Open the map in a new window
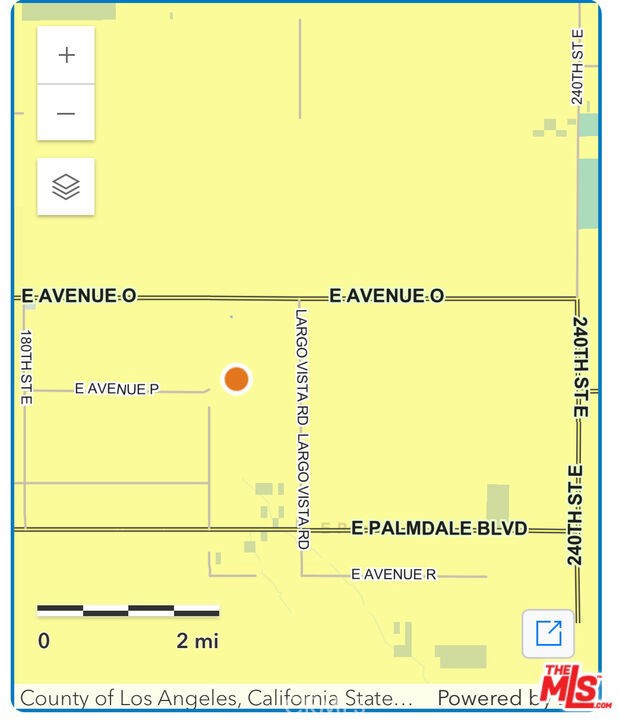Image resolution: width=619 pixels, height=720 pixels. pyautogui.click(x=548, y=633)
